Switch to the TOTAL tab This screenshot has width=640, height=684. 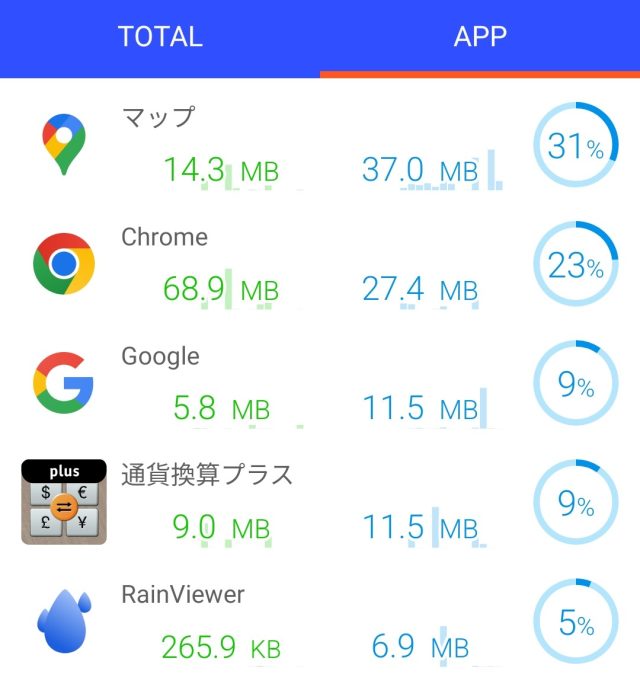click(x=160, y=37)
